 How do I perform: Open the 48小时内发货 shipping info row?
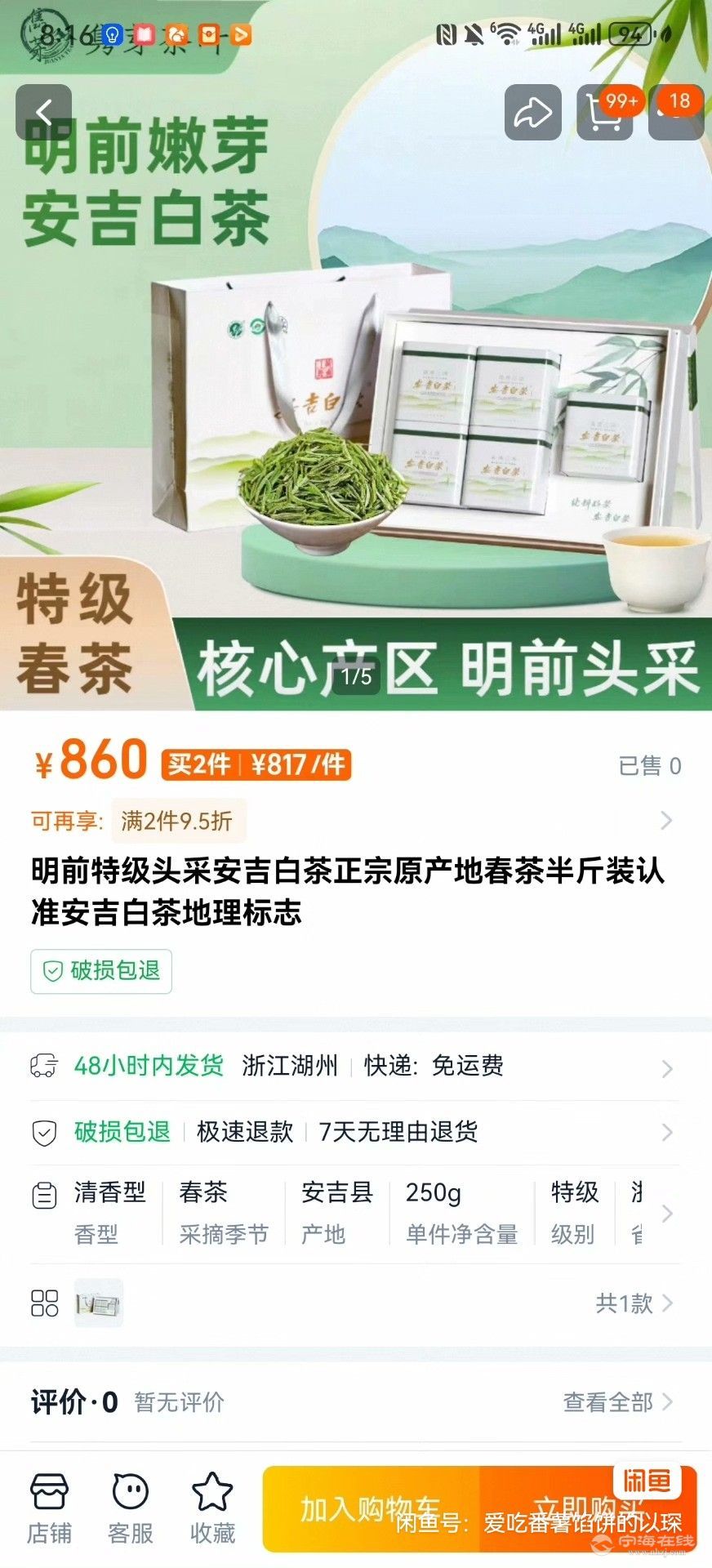click(351, 1066)
